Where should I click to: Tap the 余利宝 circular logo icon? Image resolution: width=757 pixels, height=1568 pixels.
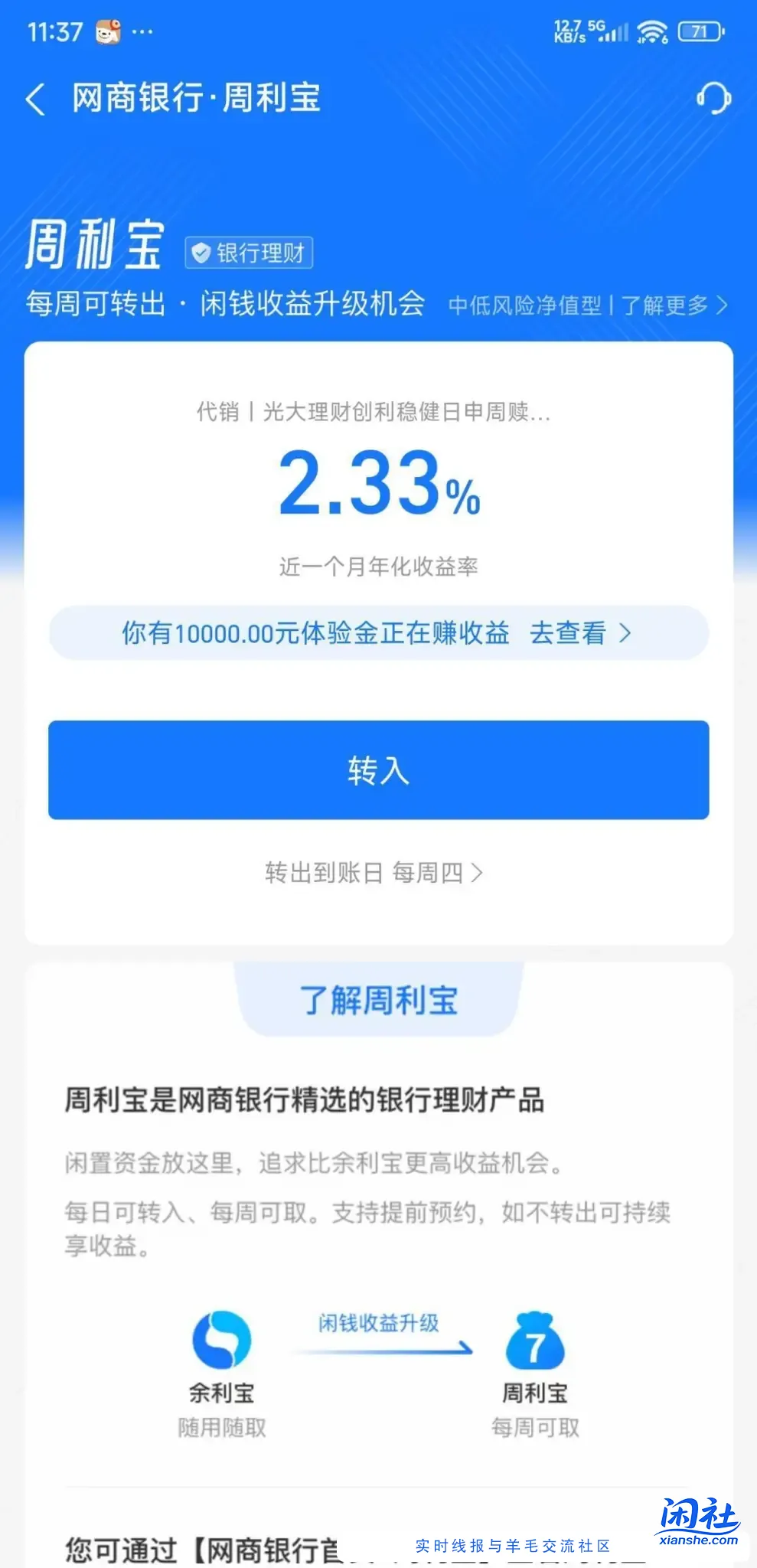click(221, 1341)
